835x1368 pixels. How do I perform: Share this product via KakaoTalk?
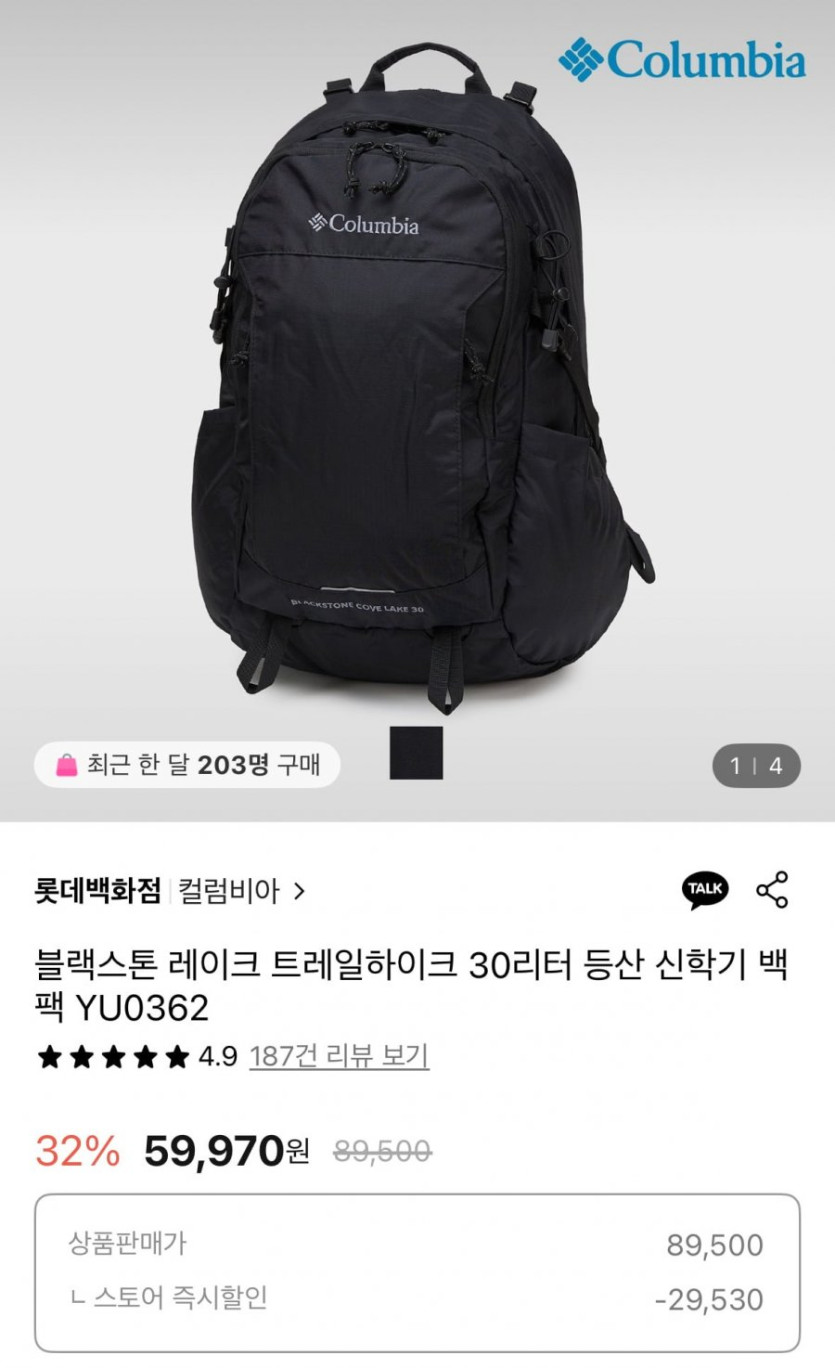705,889
